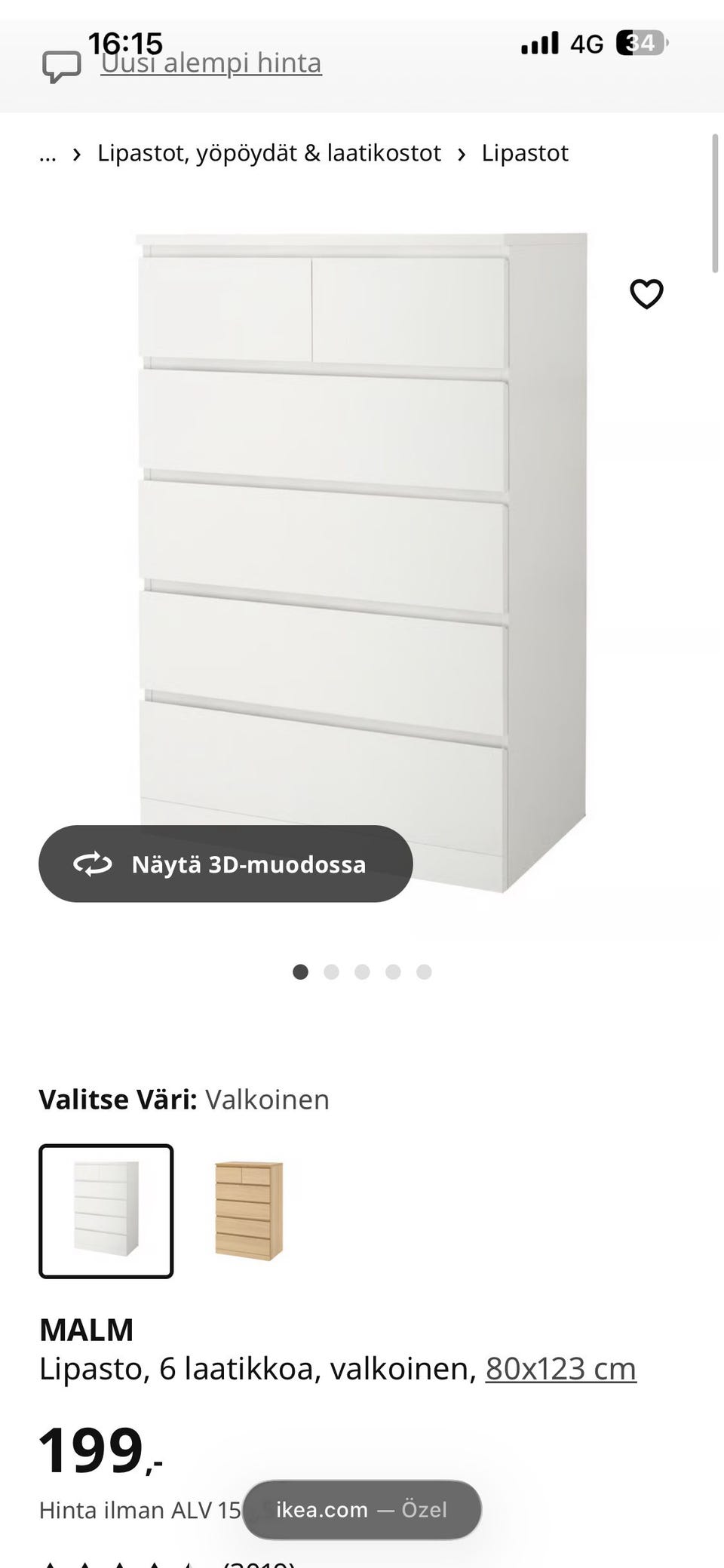Screen dimensions: 724x1568
Task: Expand the hidden breadcrumb via the ellipsis
Action: click(x=48, y=153)
